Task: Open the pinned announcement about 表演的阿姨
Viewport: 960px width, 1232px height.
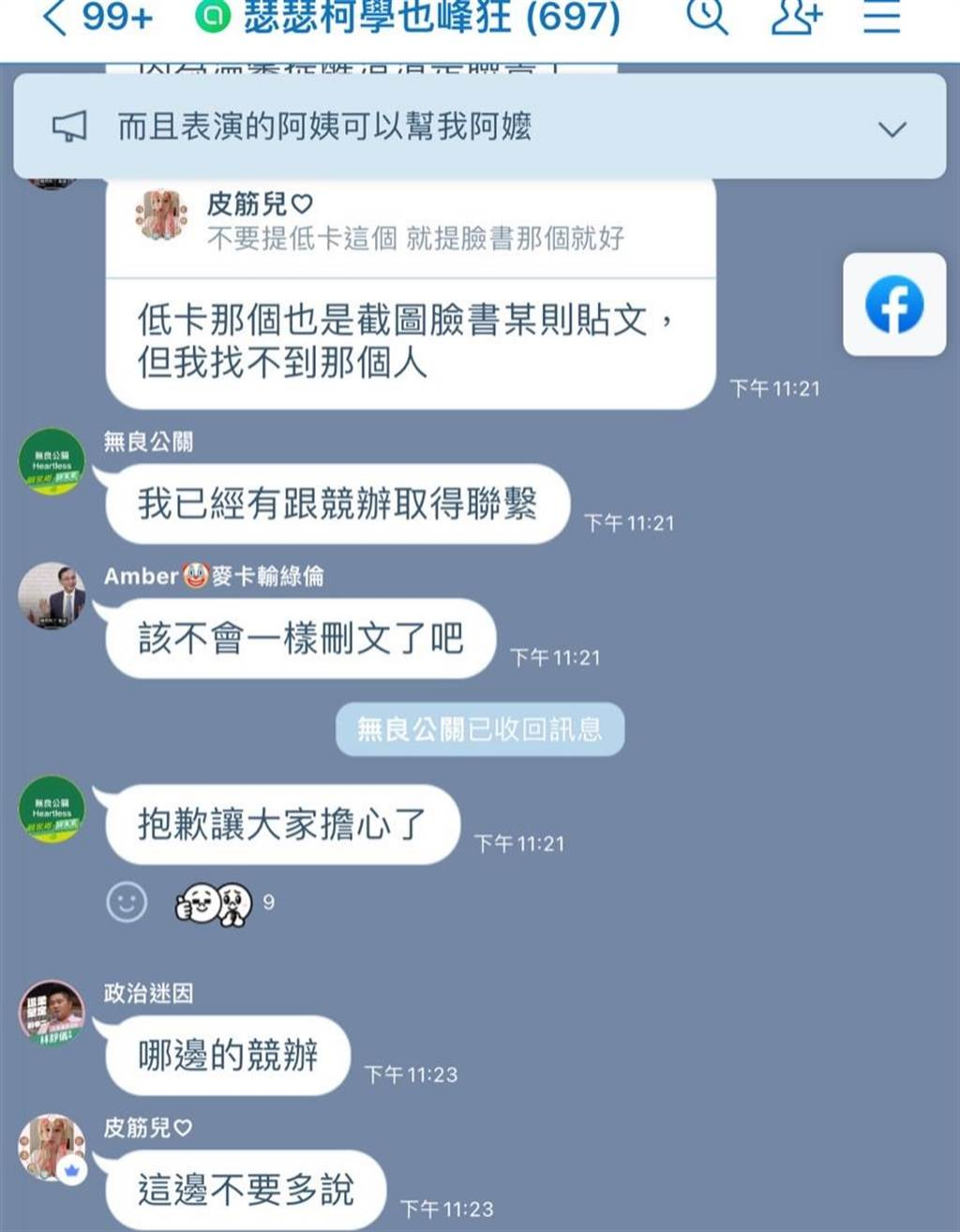Action: pyautogui.click(x=323, y=127)
